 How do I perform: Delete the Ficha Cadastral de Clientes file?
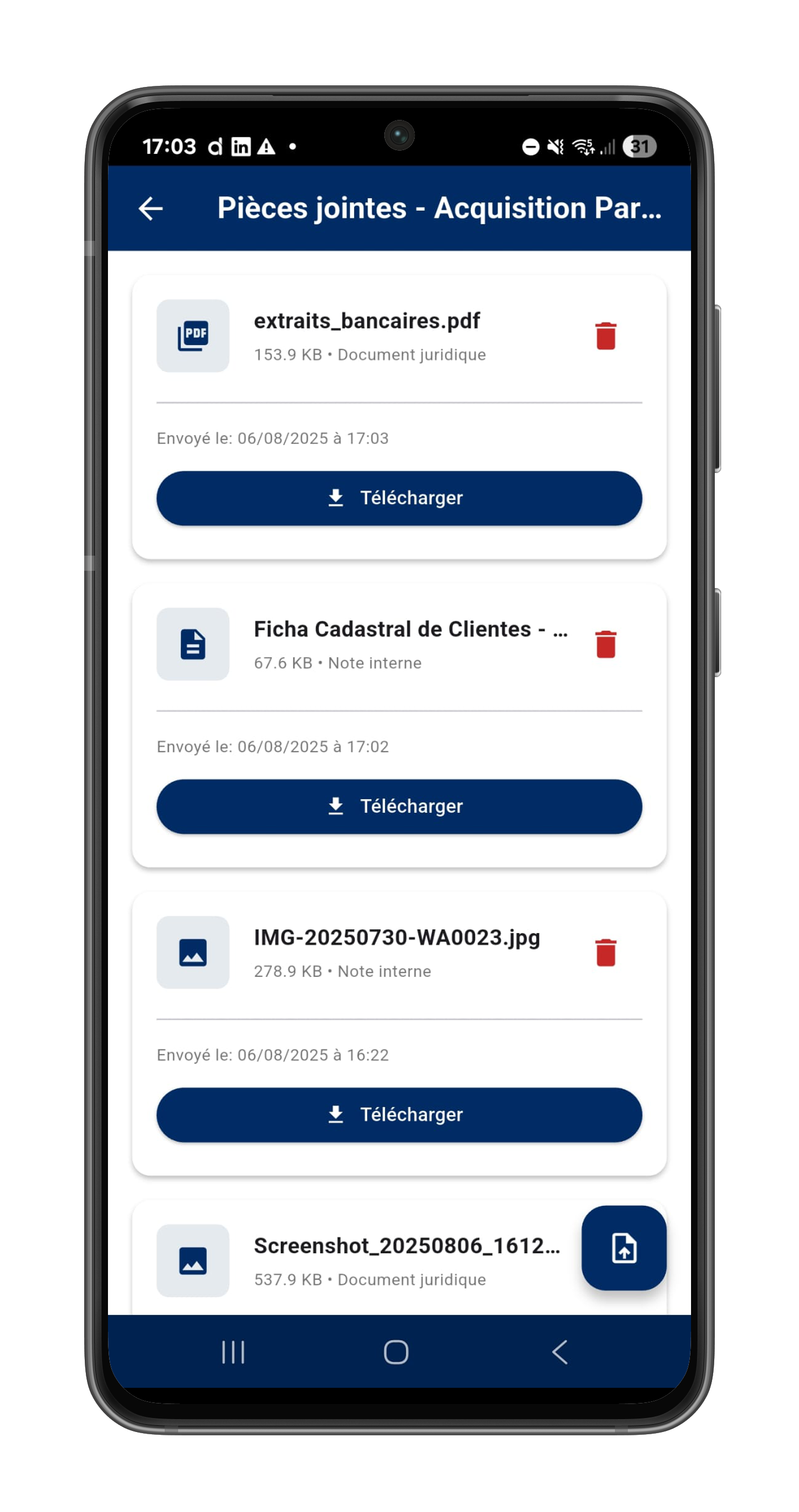click(x=605, y=644)
